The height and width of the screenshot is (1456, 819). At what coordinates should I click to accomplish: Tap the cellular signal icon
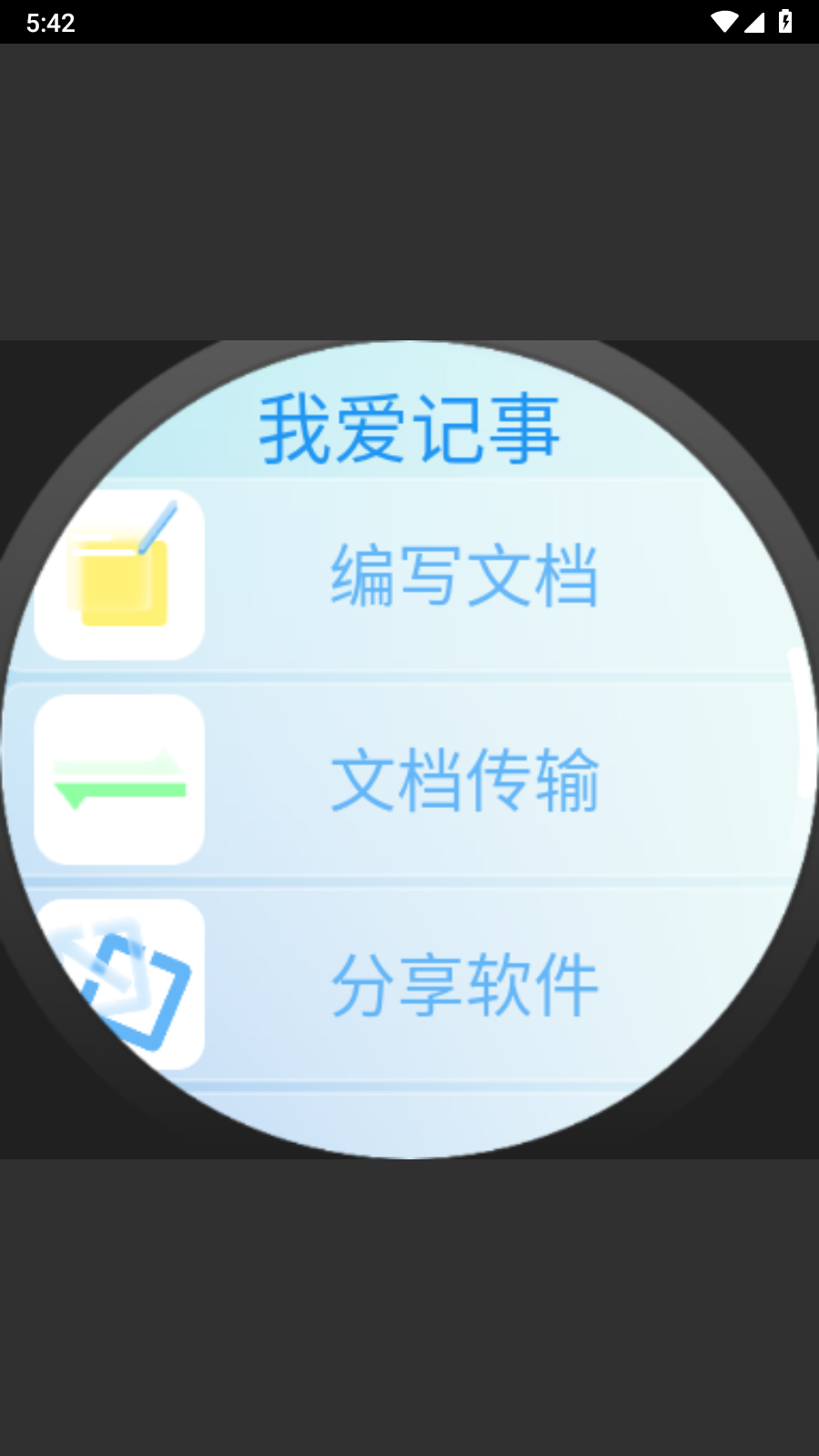click(756, 22)
